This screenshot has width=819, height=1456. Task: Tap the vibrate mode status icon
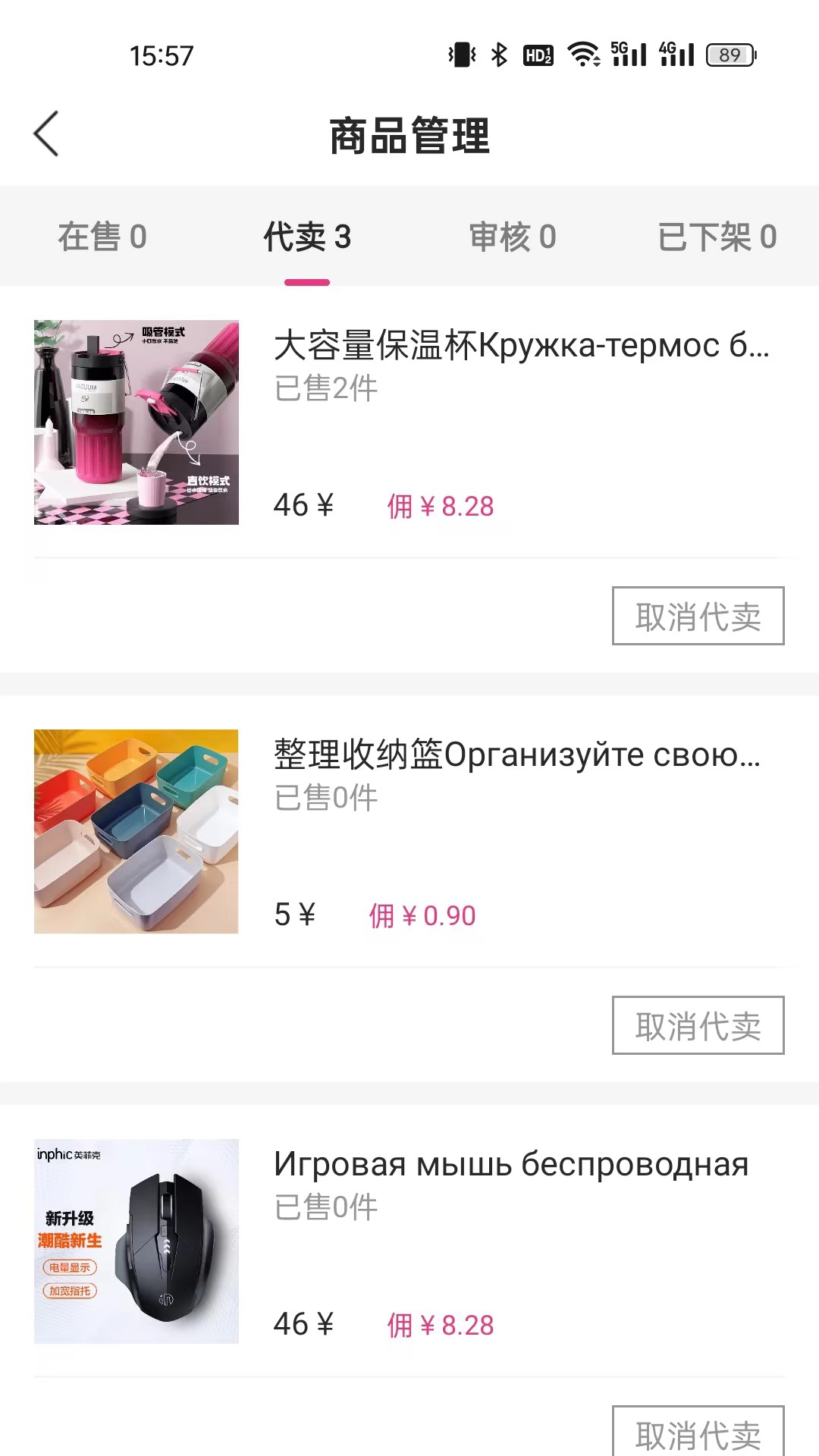[461, 53]
